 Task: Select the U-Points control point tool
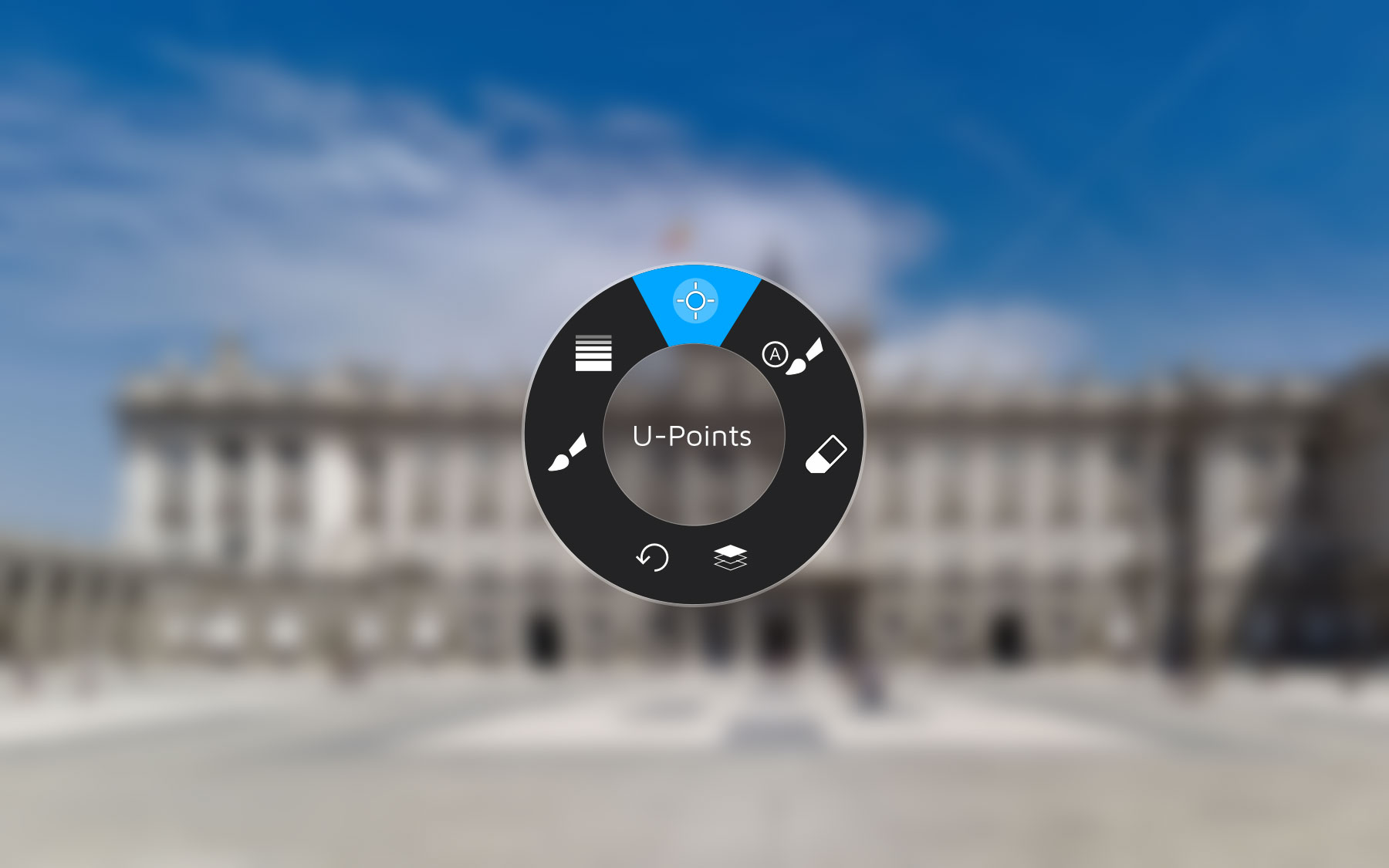pos(695,301)
